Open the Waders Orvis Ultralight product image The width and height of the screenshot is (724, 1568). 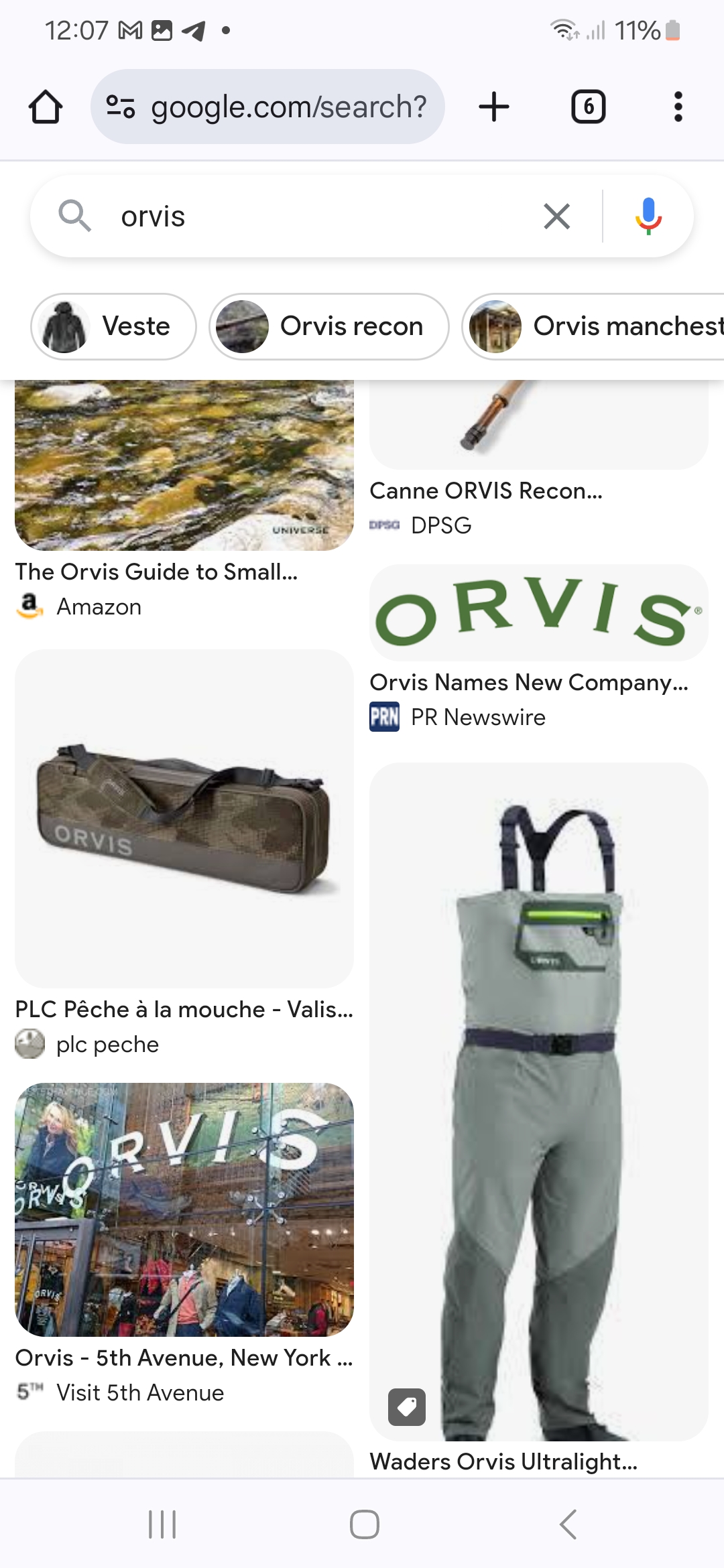point(539,1101)
